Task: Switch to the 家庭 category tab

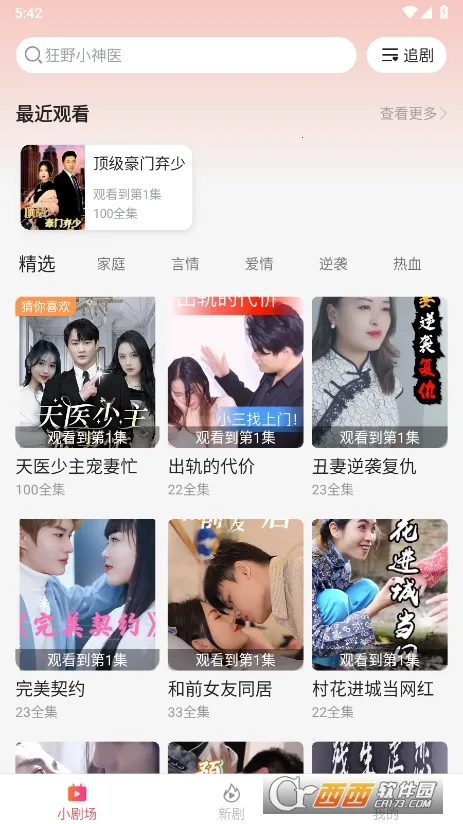Action: (111, 264)
